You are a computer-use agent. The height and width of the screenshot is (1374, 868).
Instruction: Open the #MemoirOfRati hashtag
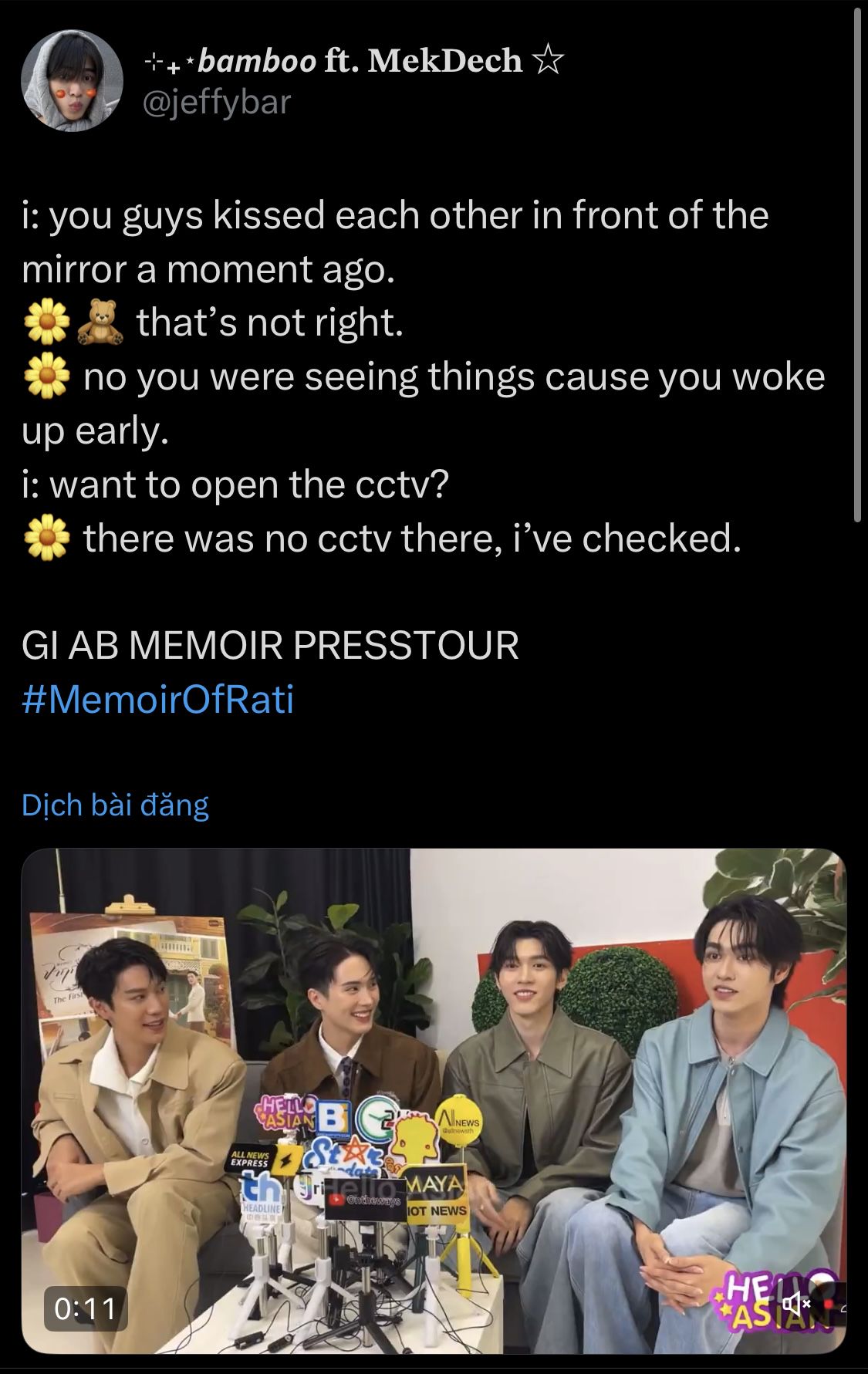[158, 700]
